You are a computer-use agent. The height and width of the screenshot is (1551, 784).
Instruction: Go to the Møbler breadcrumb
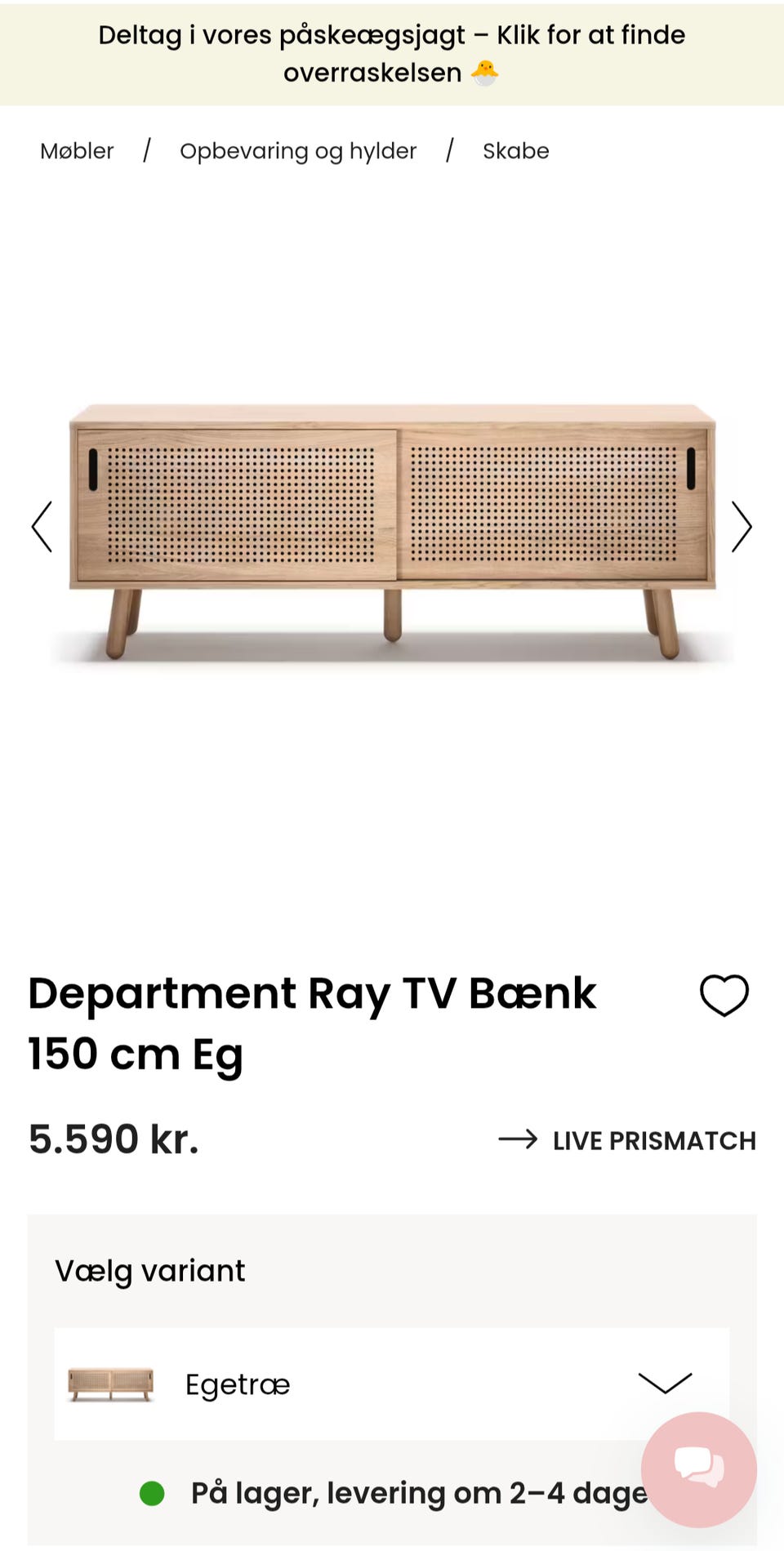pos(77,151)
